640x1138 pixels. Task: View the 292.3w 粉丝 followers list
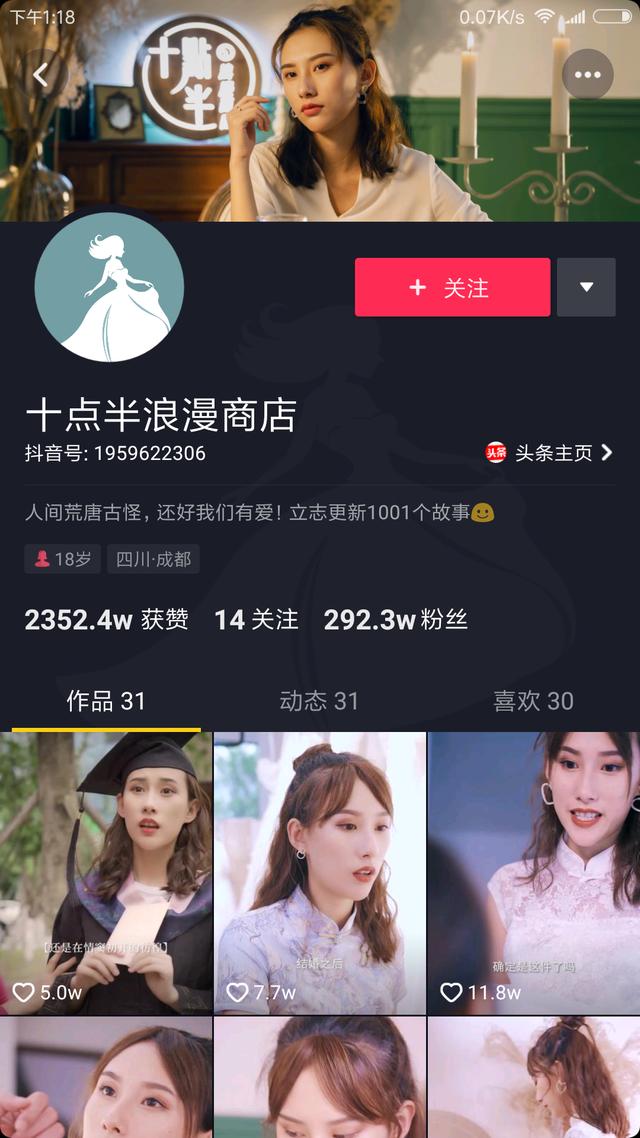395,620
